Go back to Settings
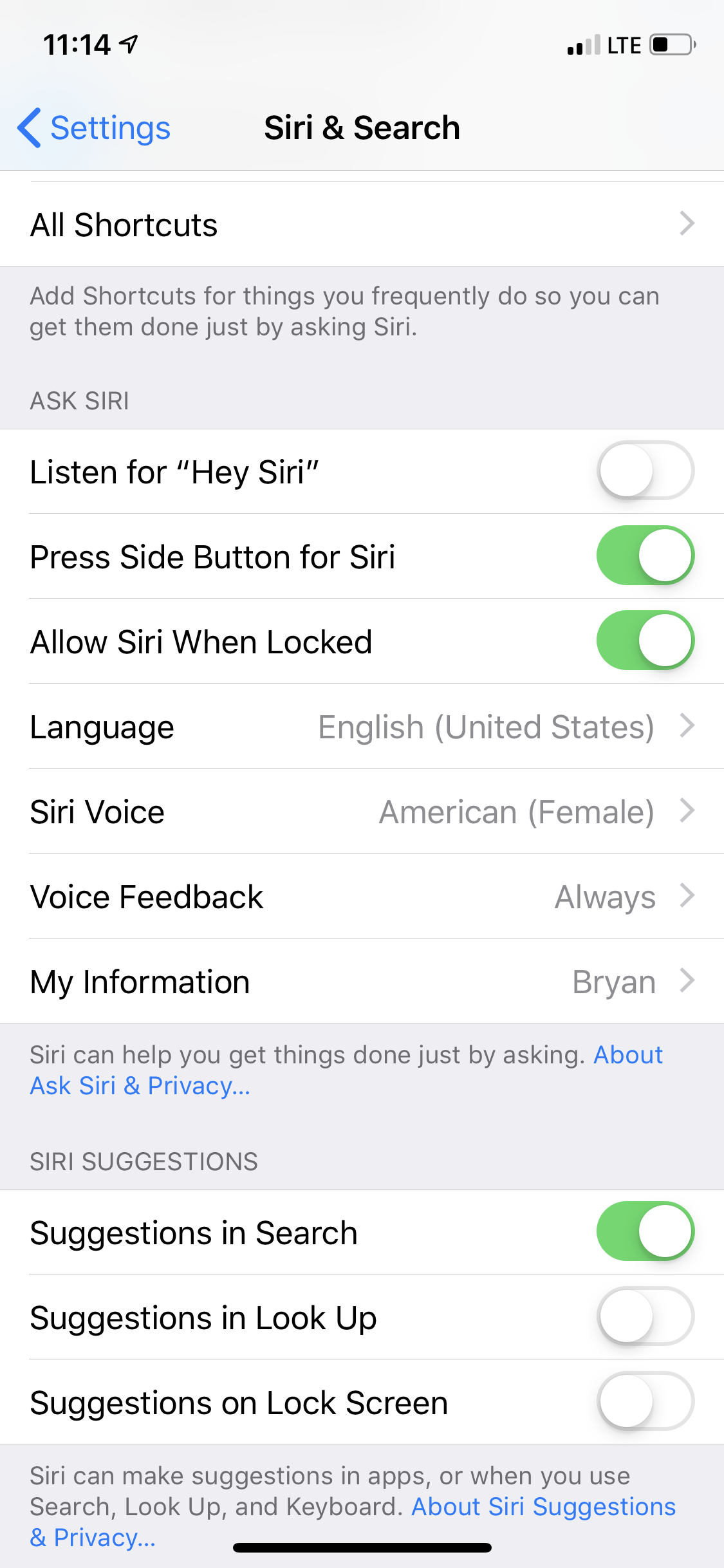 [94, 127]
